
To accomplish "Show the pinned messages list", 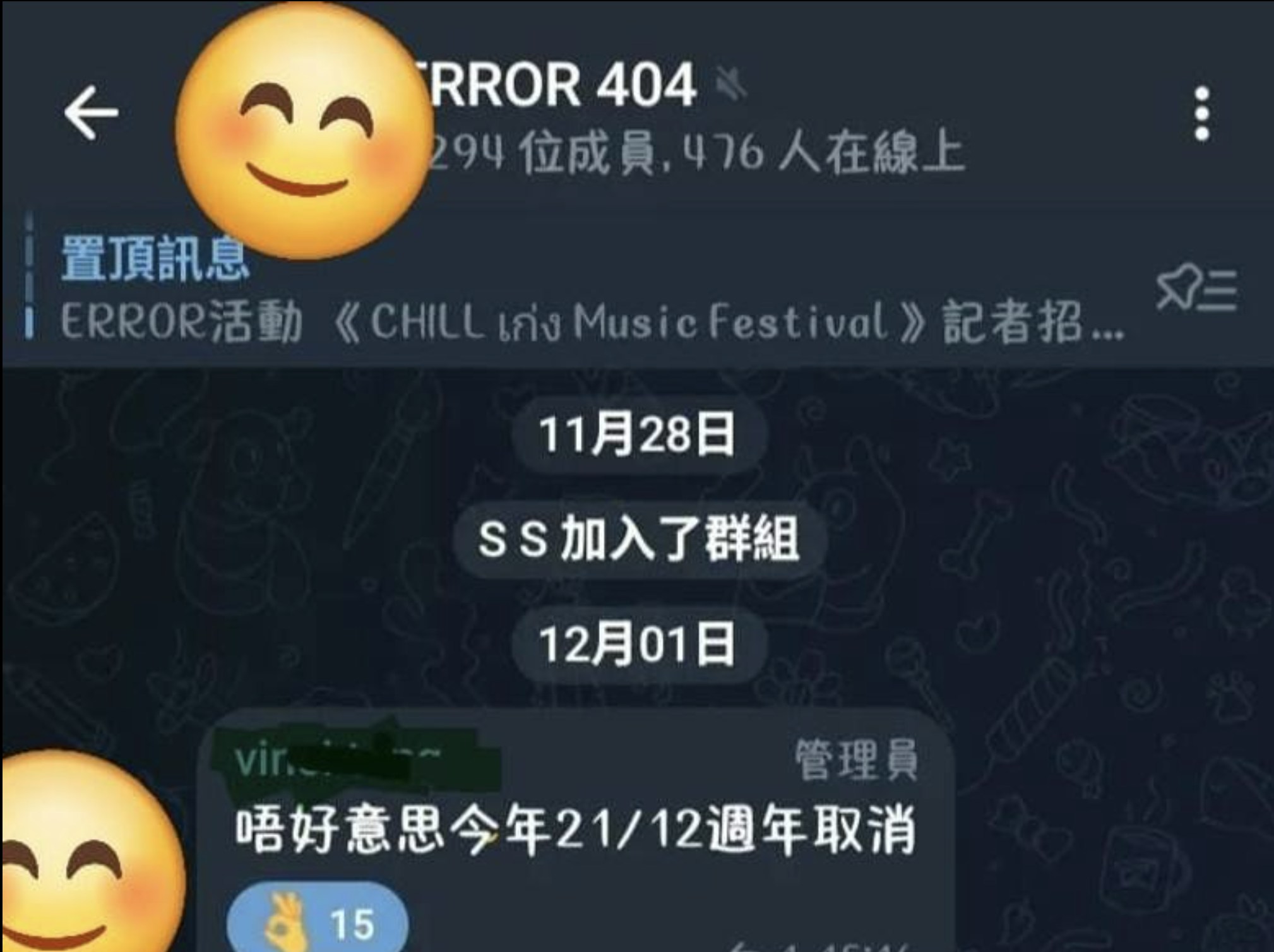I will tap(1196, 290).
